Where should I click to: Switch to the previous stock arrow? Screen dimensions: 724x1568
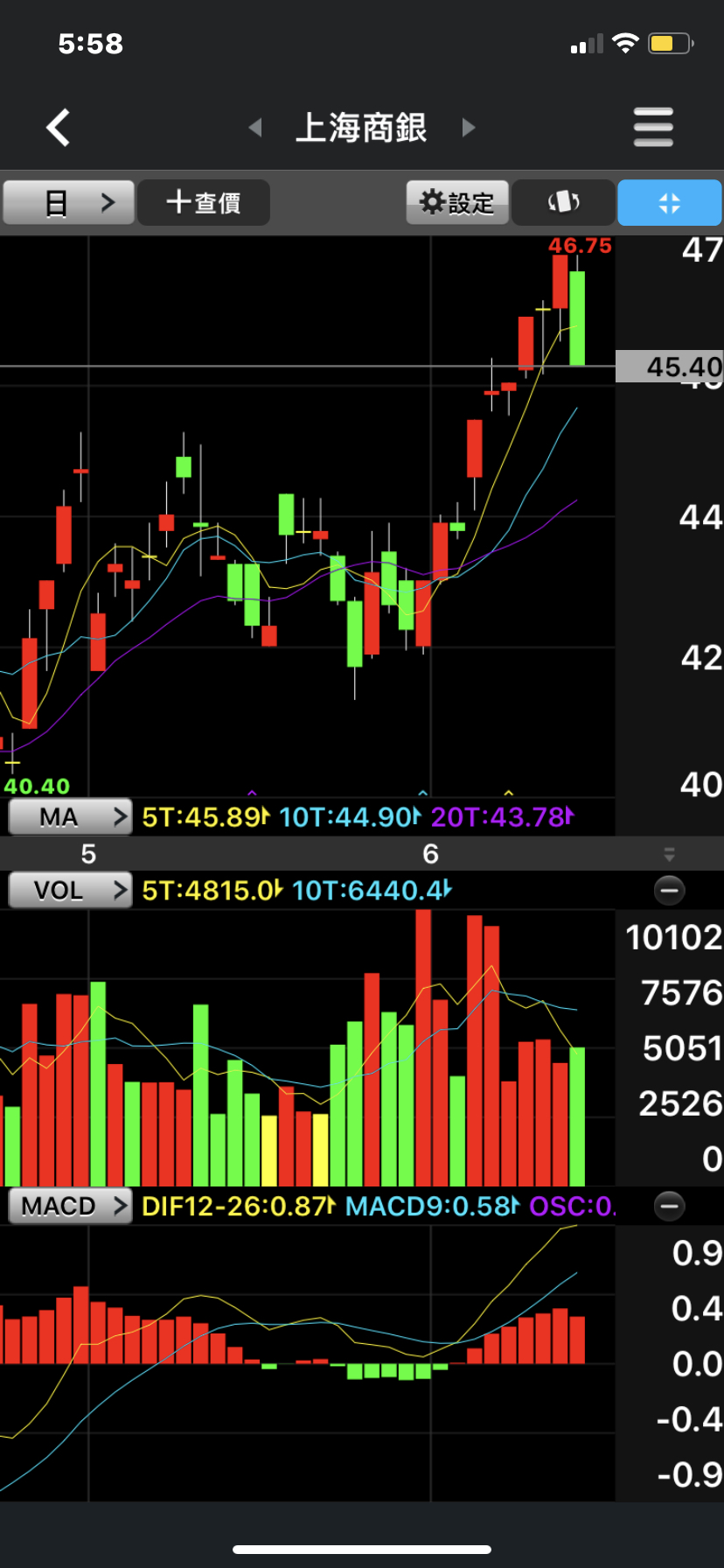(255, 128)
